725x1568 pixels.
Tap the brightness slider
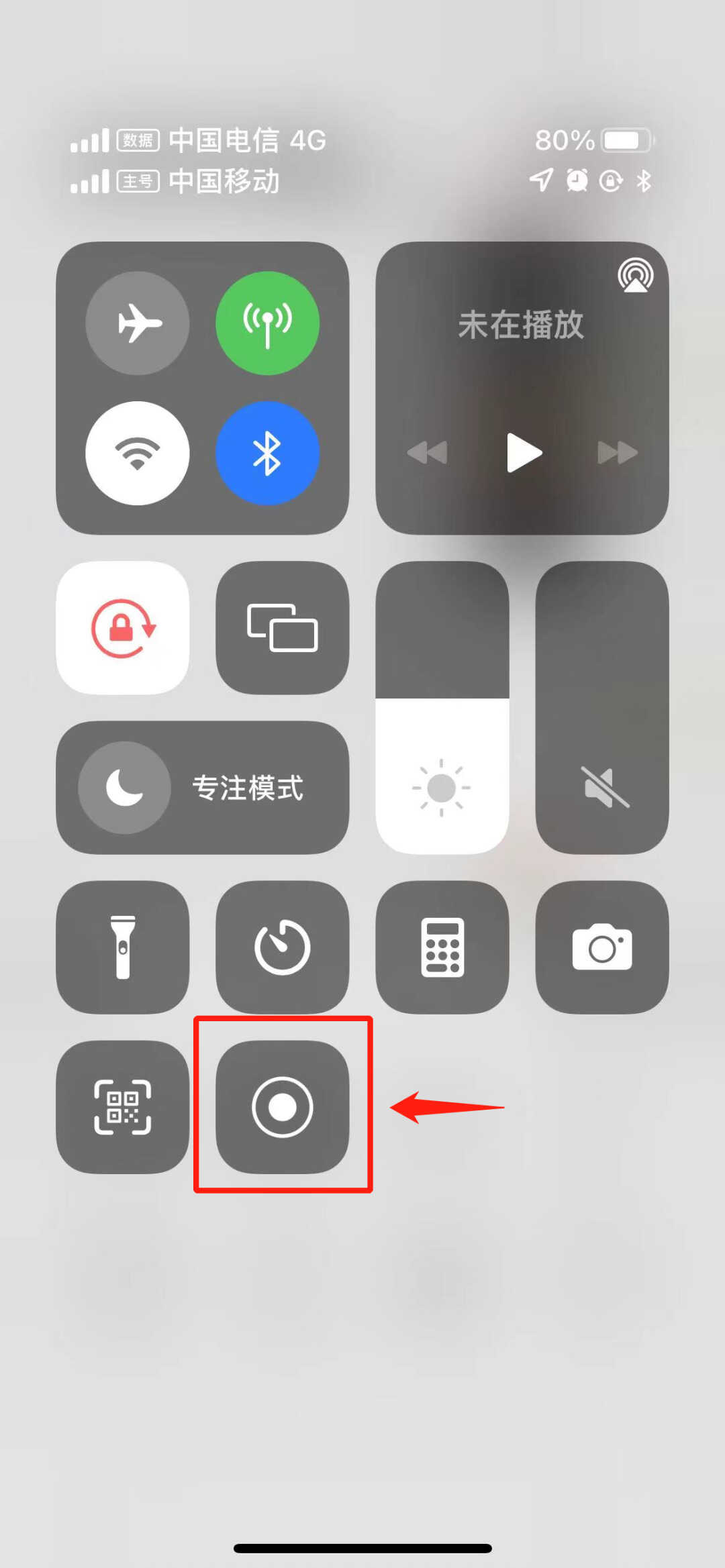442,708
